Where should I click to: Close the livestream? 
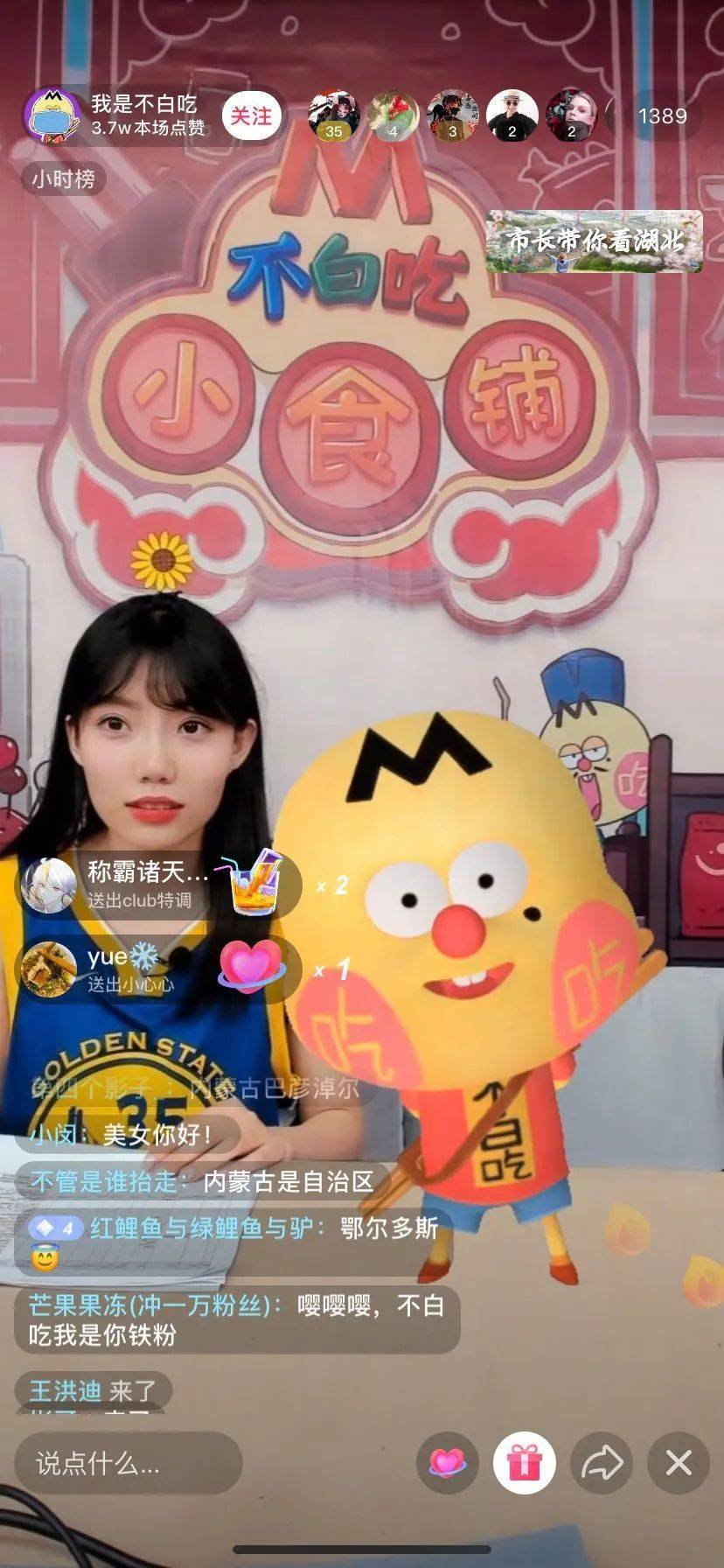pos(679,1462)
